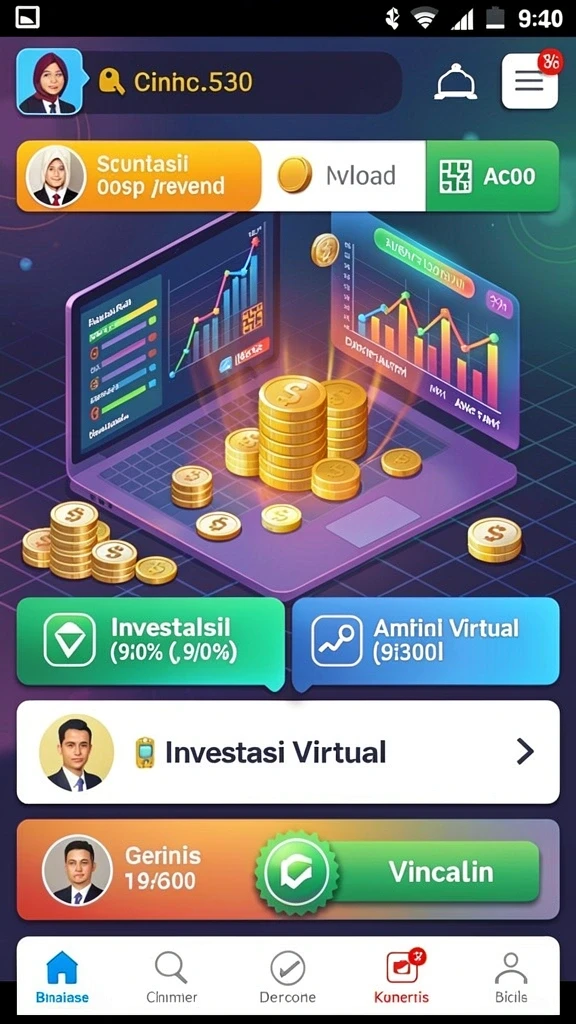
Task: Tap the profile avatar beside Cinnc.530
Action: 50,82
